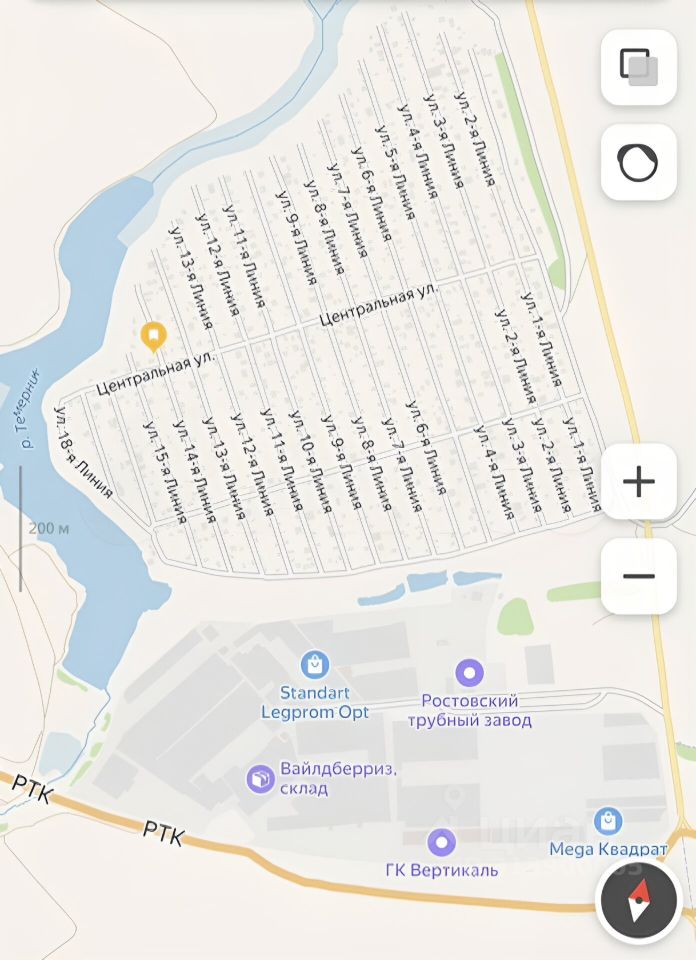696x960 pixels.
Task: Open the Mega Квадрат shop marker
Action: click(x=607, y=822)
